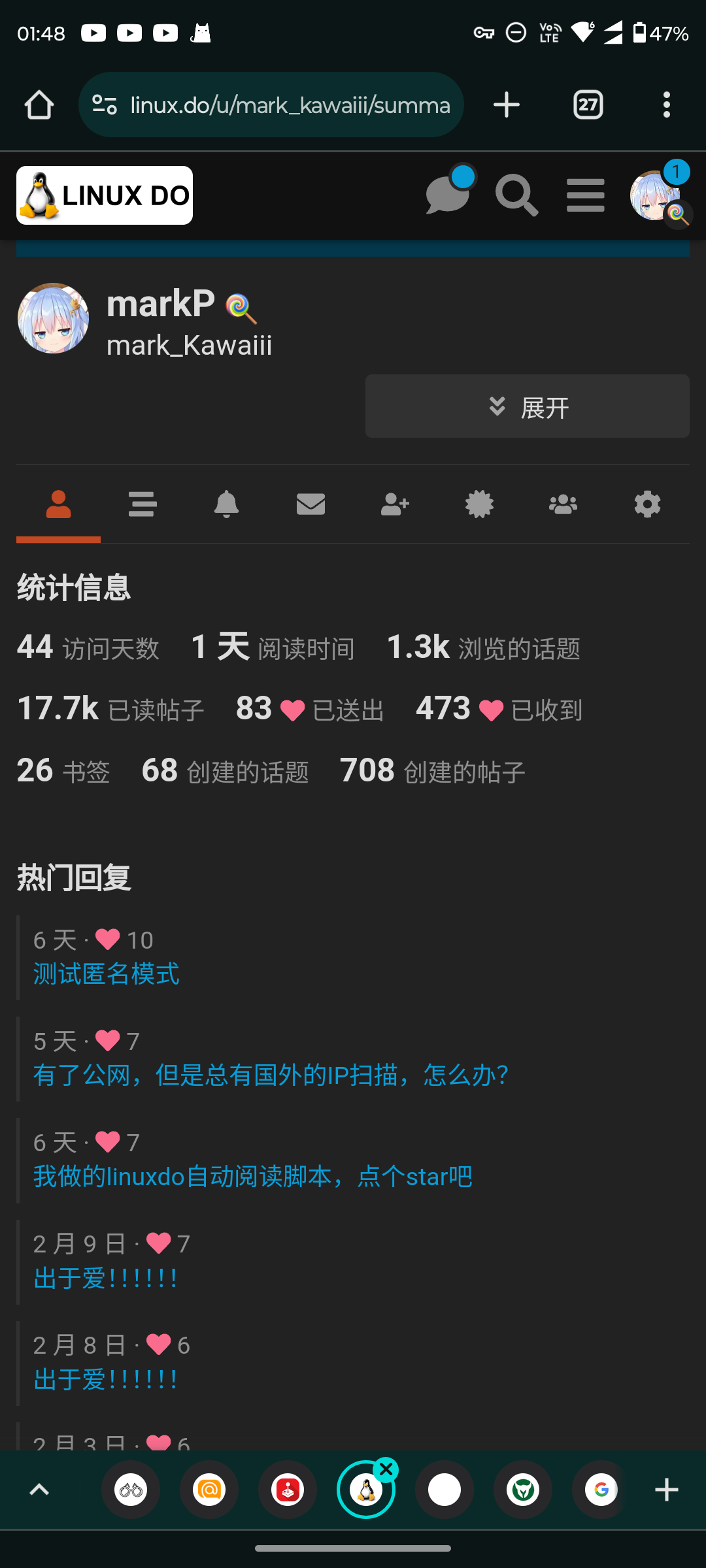Switch to the badges tab
This screenshot has width=706, height=1568.
[479, 504]
